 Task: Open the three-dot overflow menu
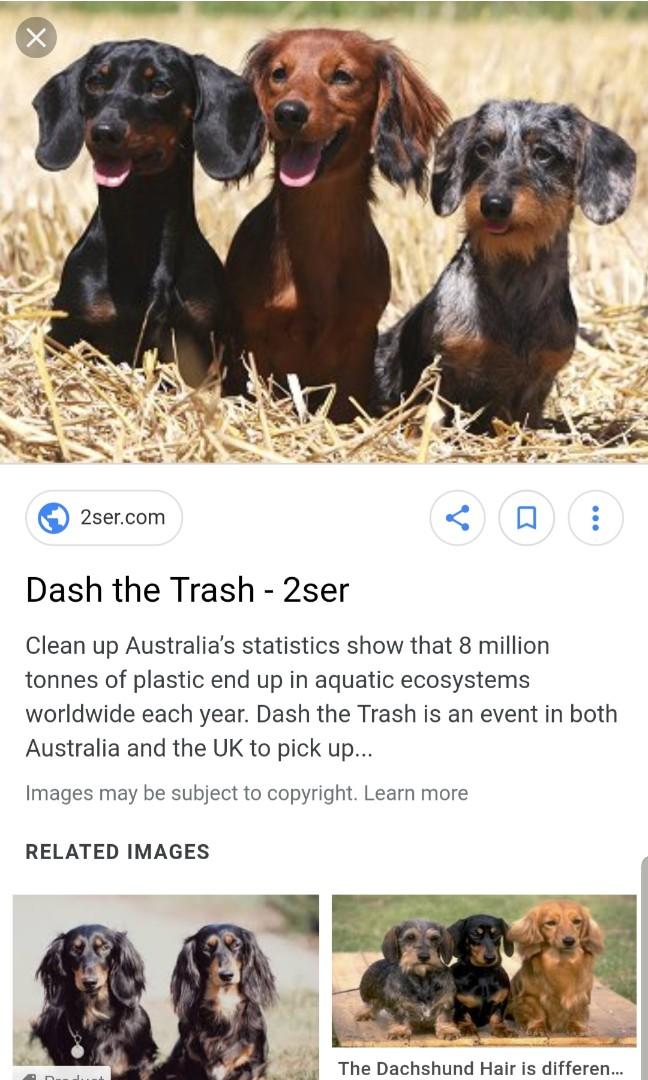(595, 517)
